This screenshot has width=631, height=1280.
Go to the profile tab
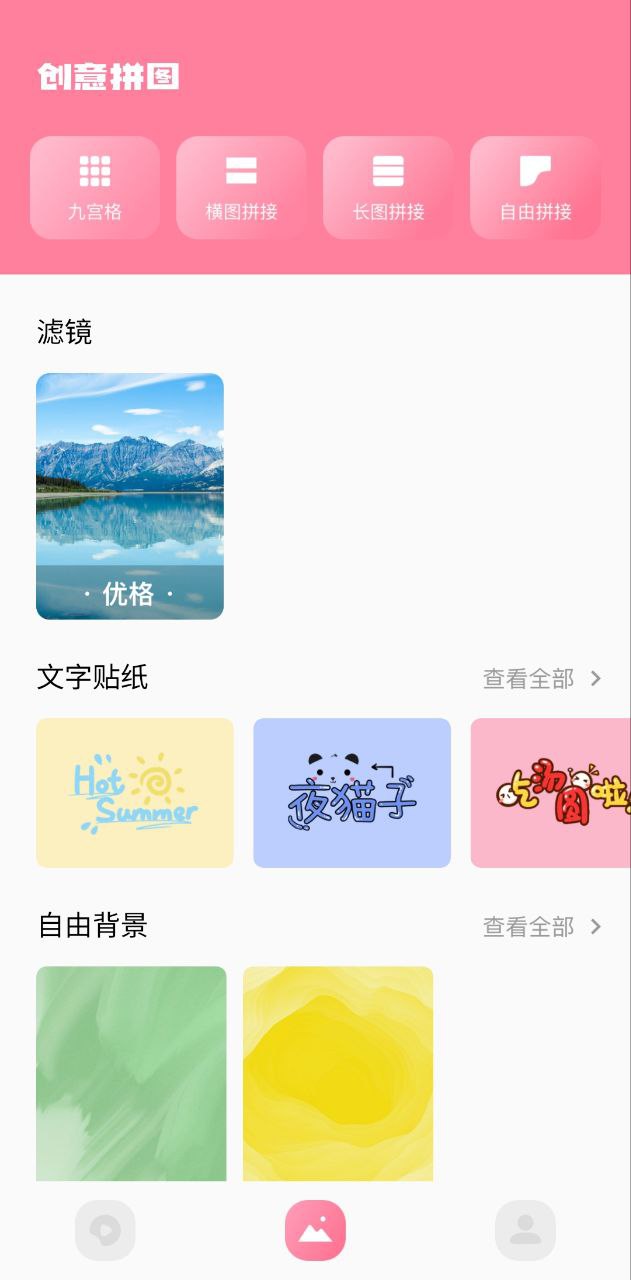(525, 1230)
